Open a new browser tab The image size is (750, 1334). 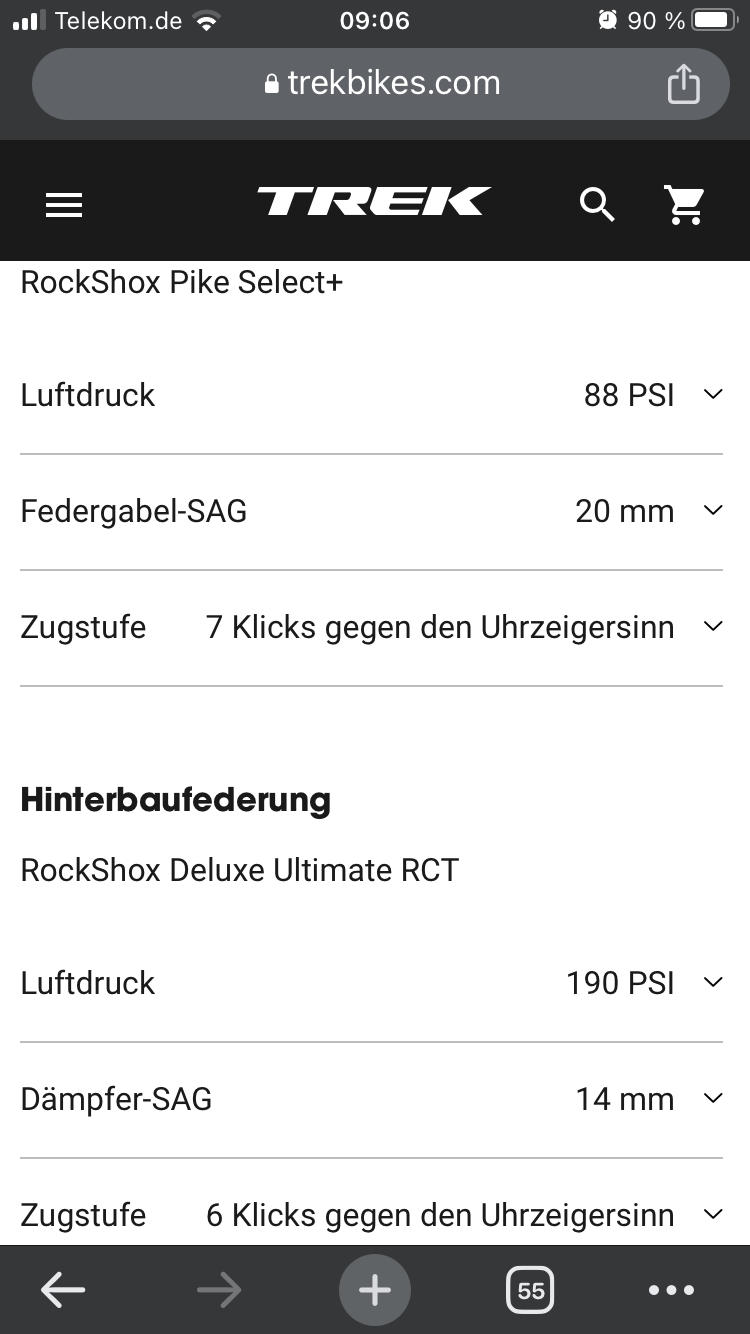pos(375,1290)
